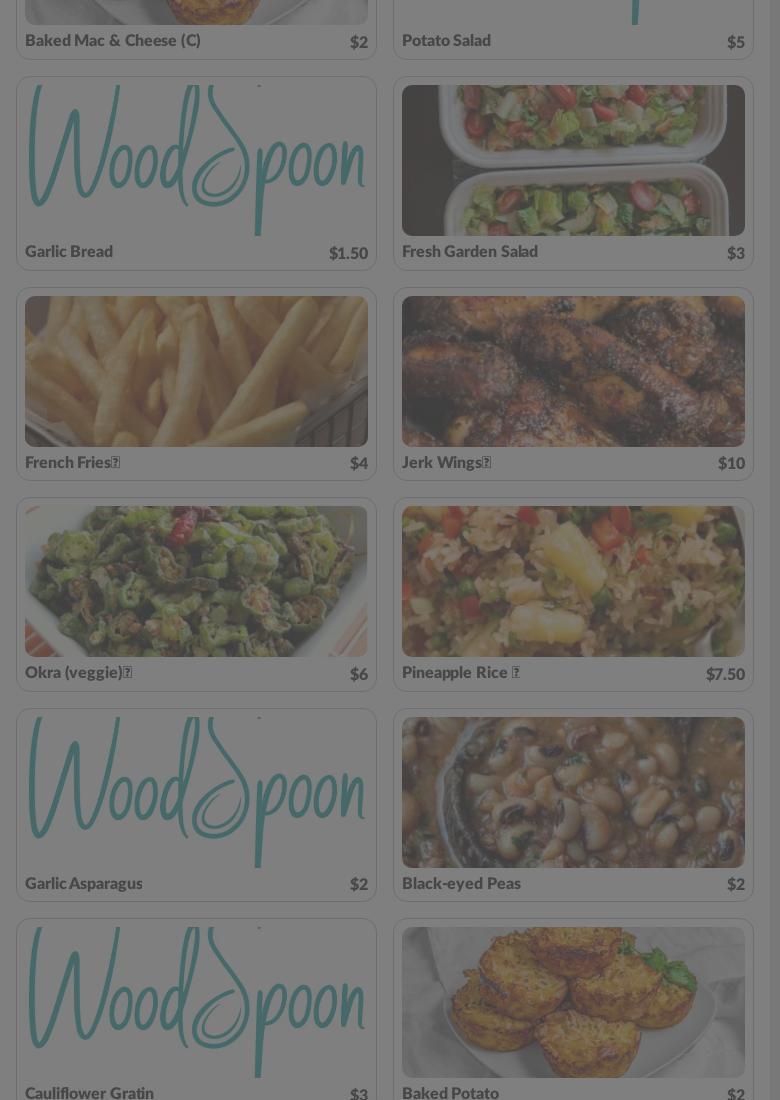Select the Potato Salad card
This screenshot has width=780, height=1100.
pyautogui.click(x=573, y=28)
